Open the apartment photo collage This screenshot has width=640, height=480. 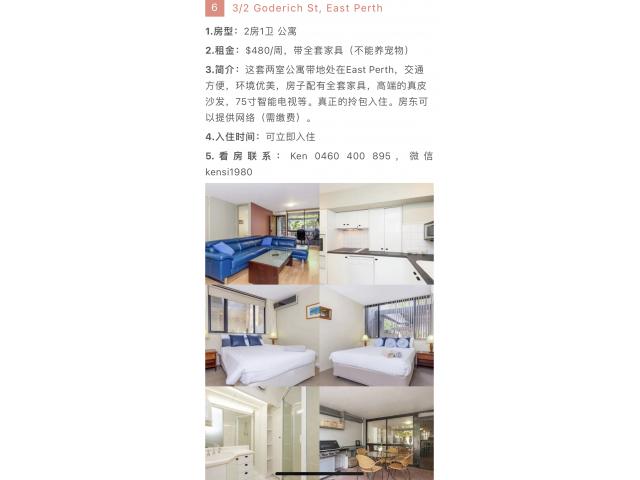(319, 330)
